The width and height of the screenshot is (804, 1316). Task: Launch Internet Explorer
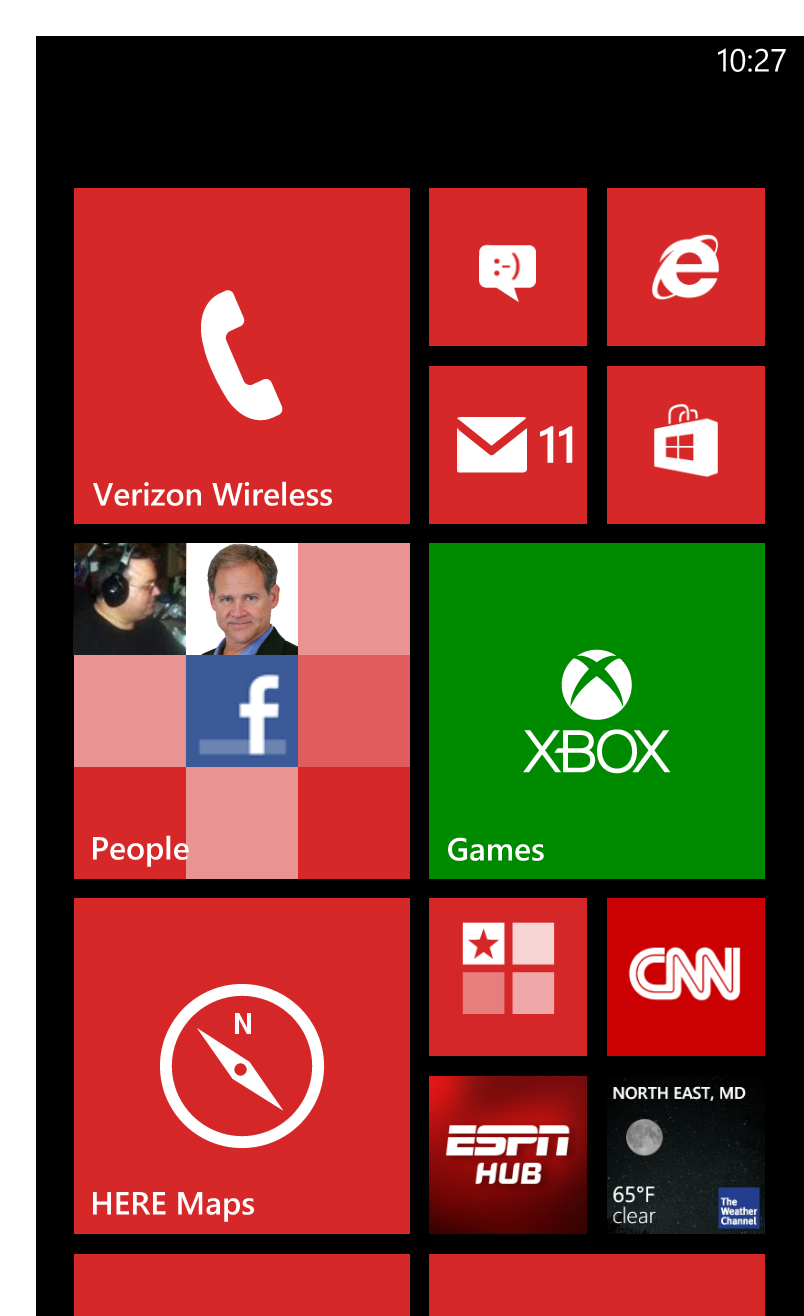[x=685, y=267]
